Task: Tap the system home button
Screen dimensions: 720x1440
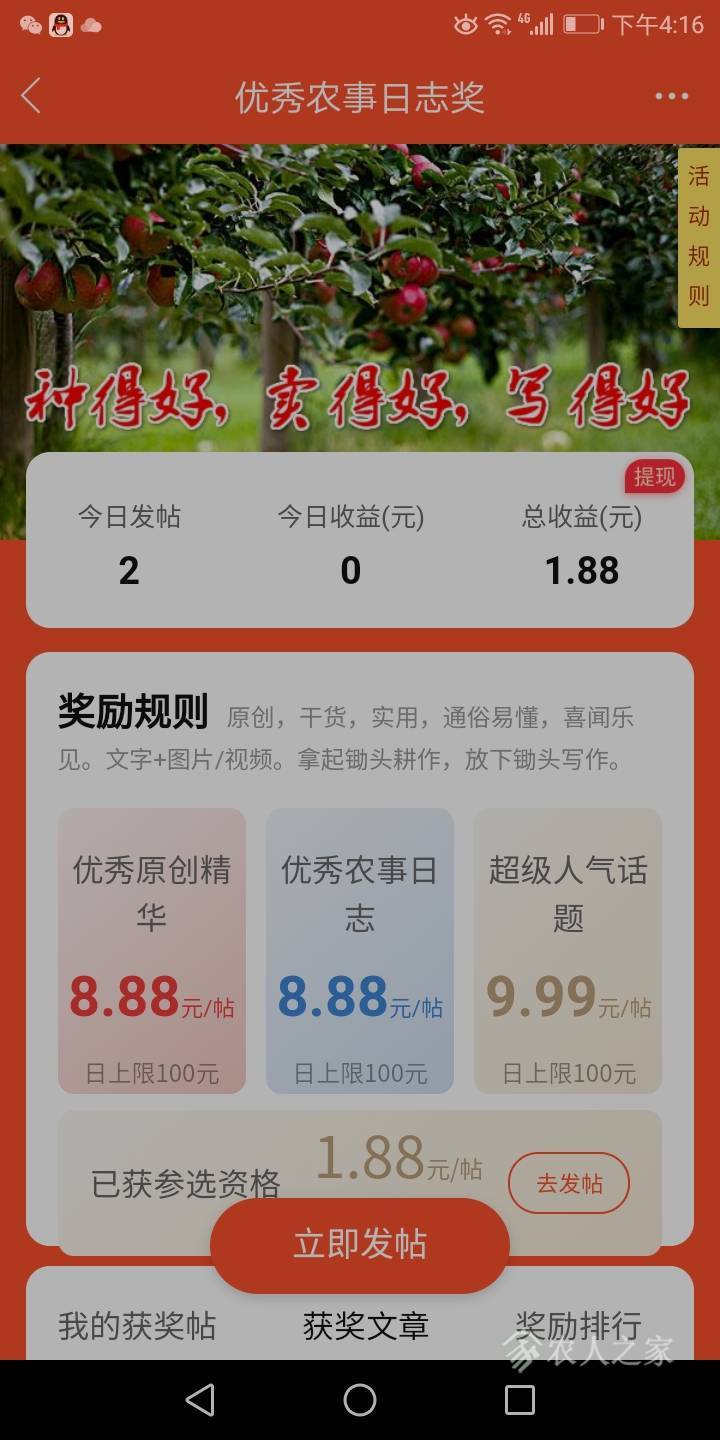Action: (360, 1400)
